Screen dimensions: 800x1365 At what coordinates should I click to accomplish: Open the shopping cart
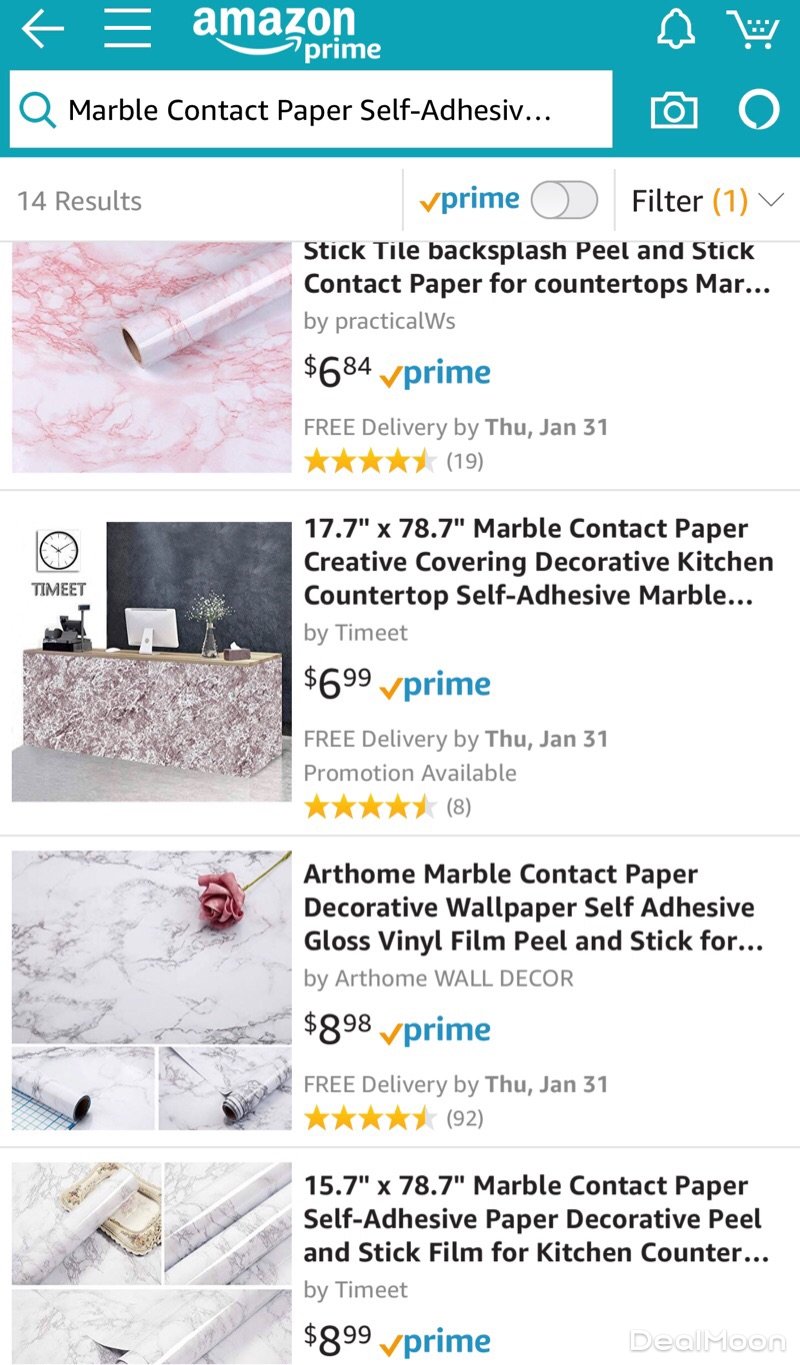click(x=752, y=30)
